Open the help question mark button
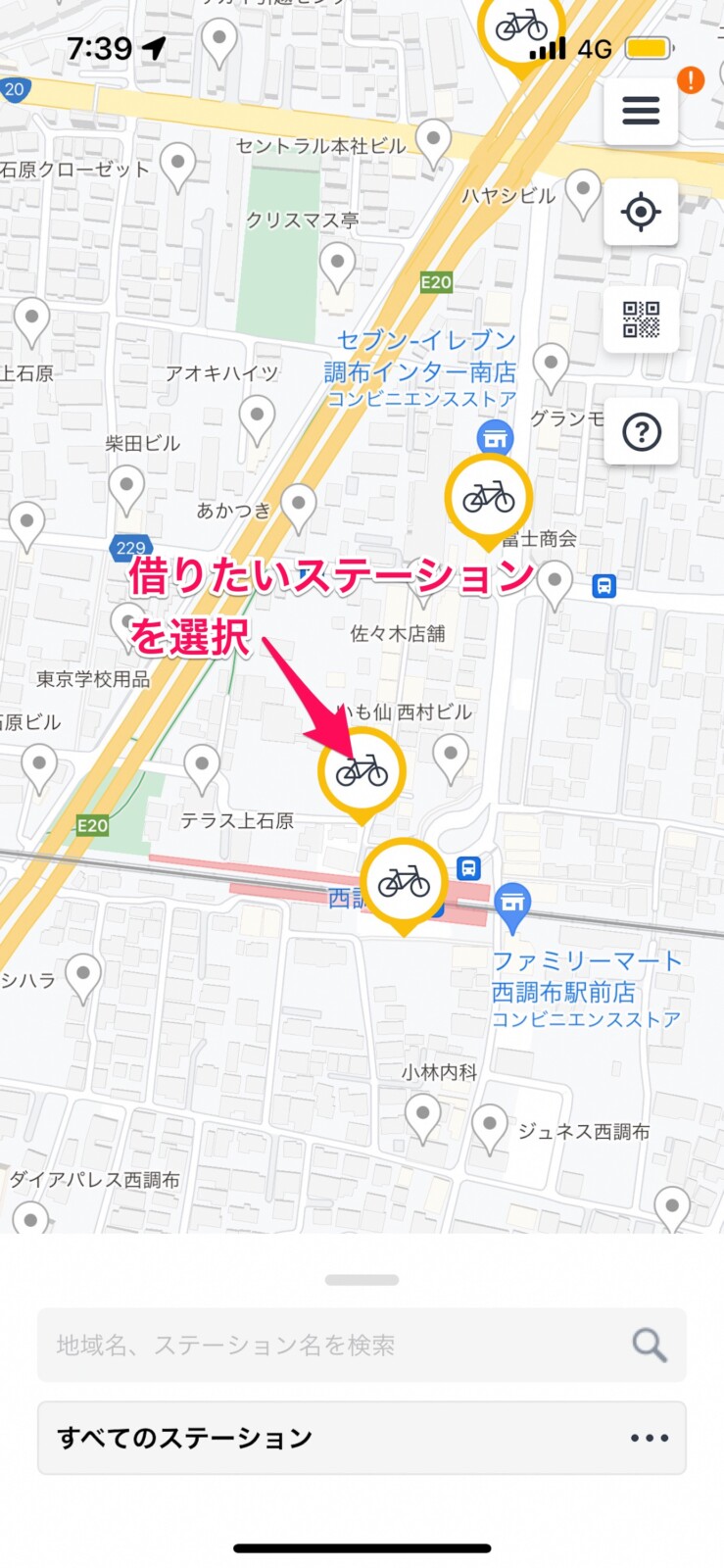724x1568 pixels. click(641, 431)
